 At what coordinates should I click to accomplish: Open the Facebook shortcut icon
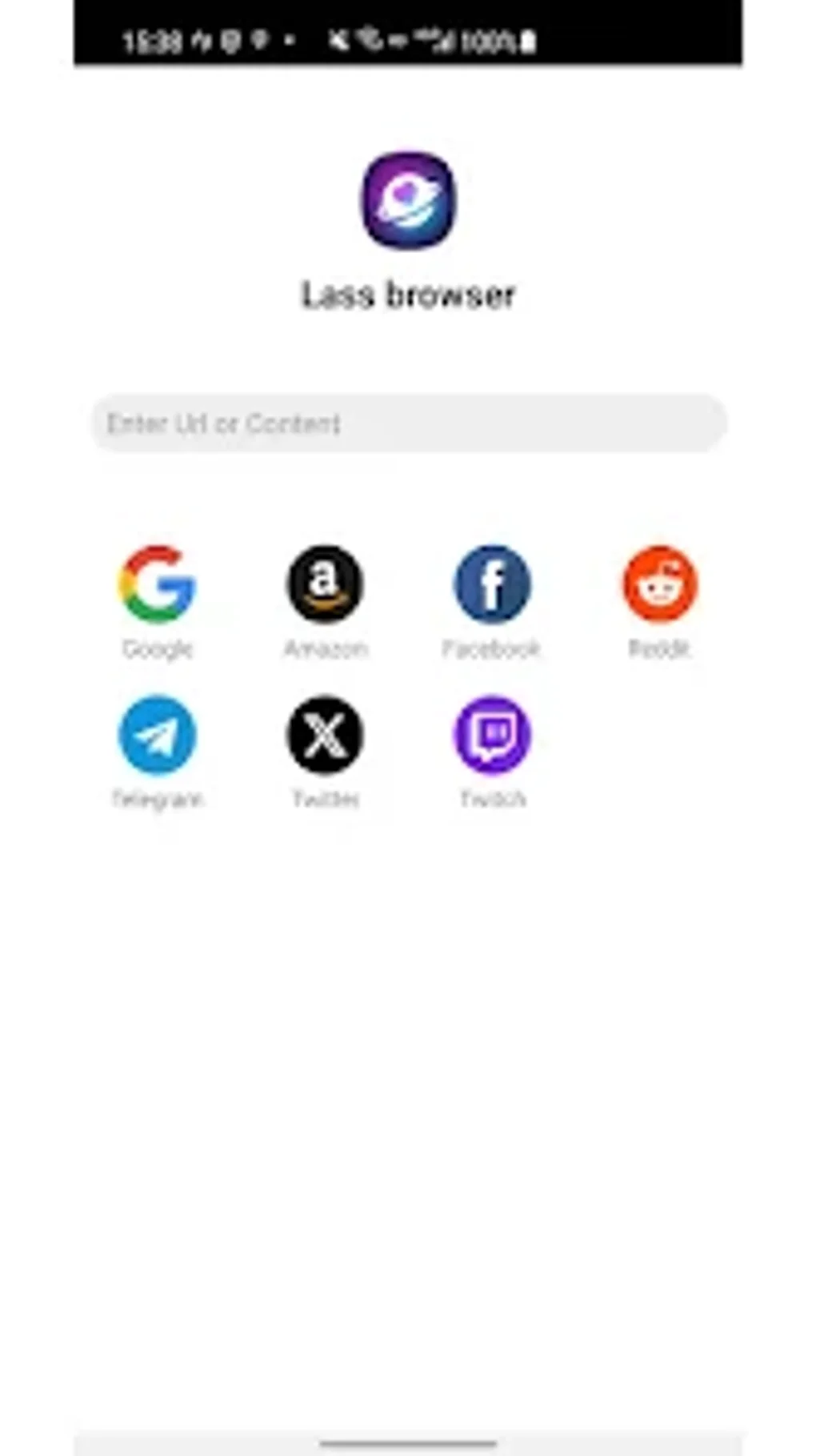[493, 584]
